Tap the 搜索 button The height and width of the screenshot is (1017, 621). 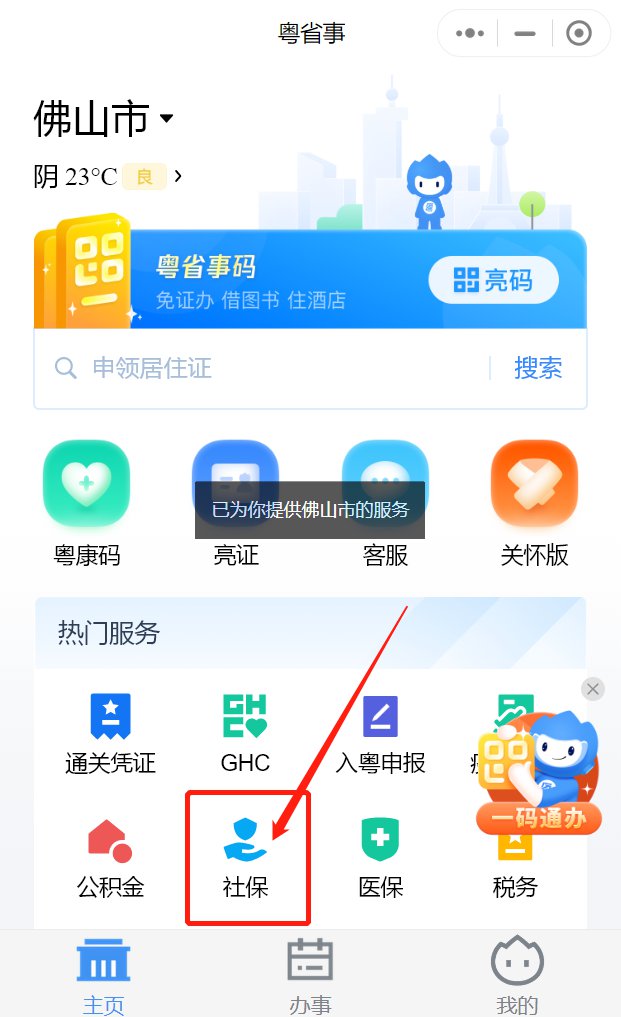(x=538, y=368)
